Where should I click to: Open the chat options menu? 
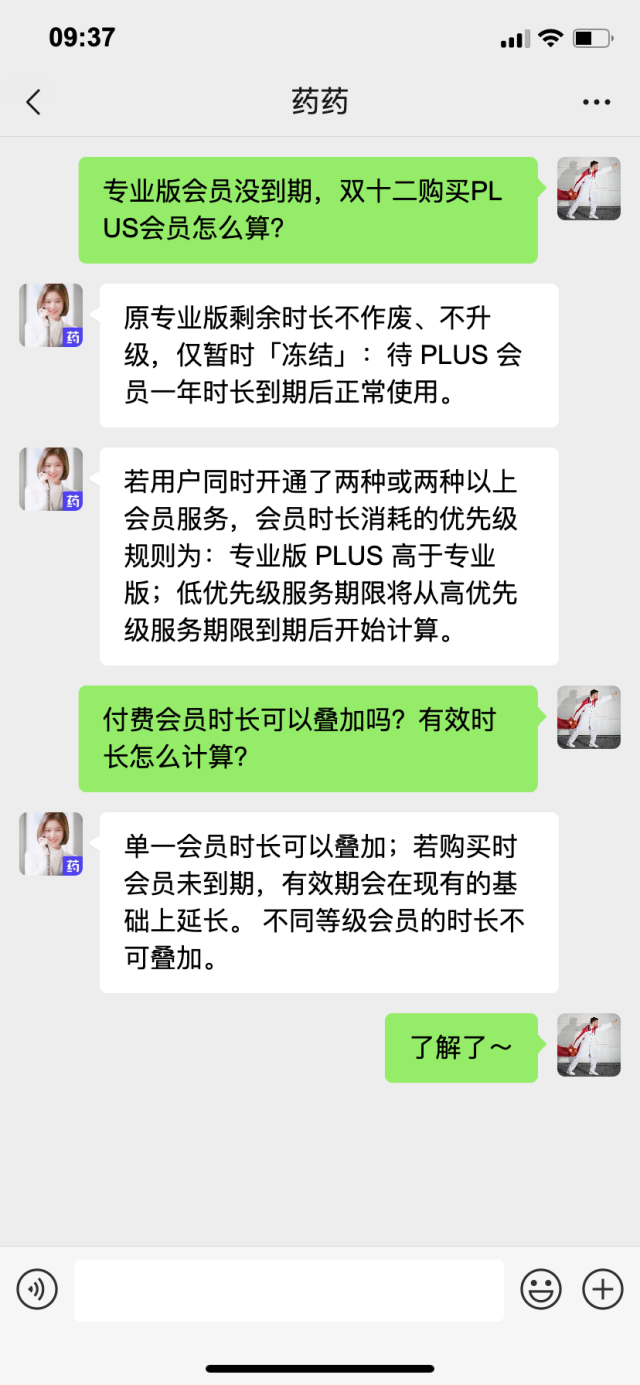tap(596, 102)
